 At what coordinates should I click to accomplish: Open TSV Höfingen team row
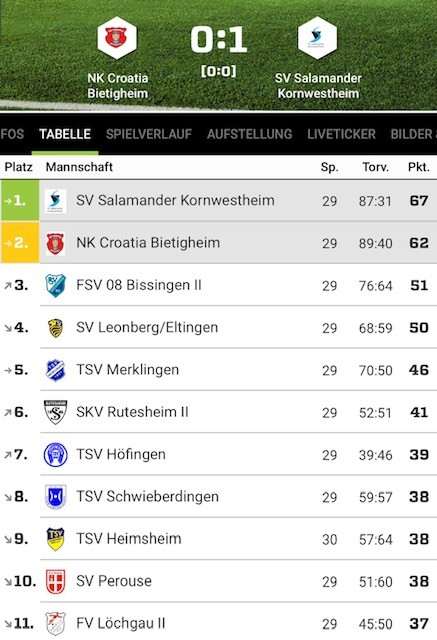pos(218,454)
